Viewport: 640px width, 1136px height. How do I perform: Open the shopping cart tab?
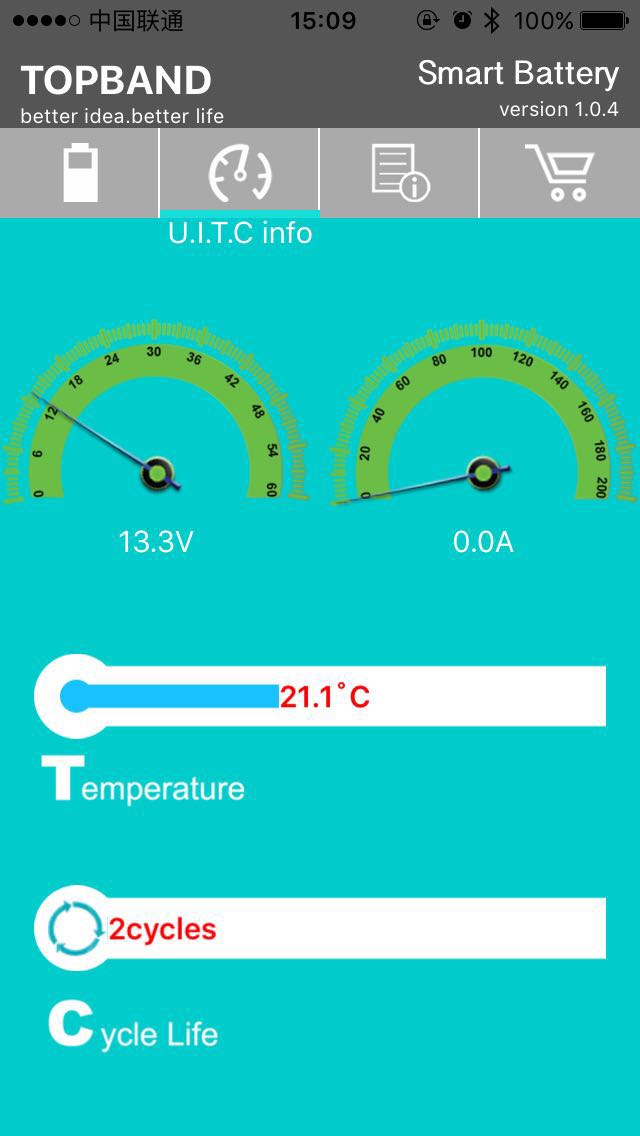(x=560, y=172)
